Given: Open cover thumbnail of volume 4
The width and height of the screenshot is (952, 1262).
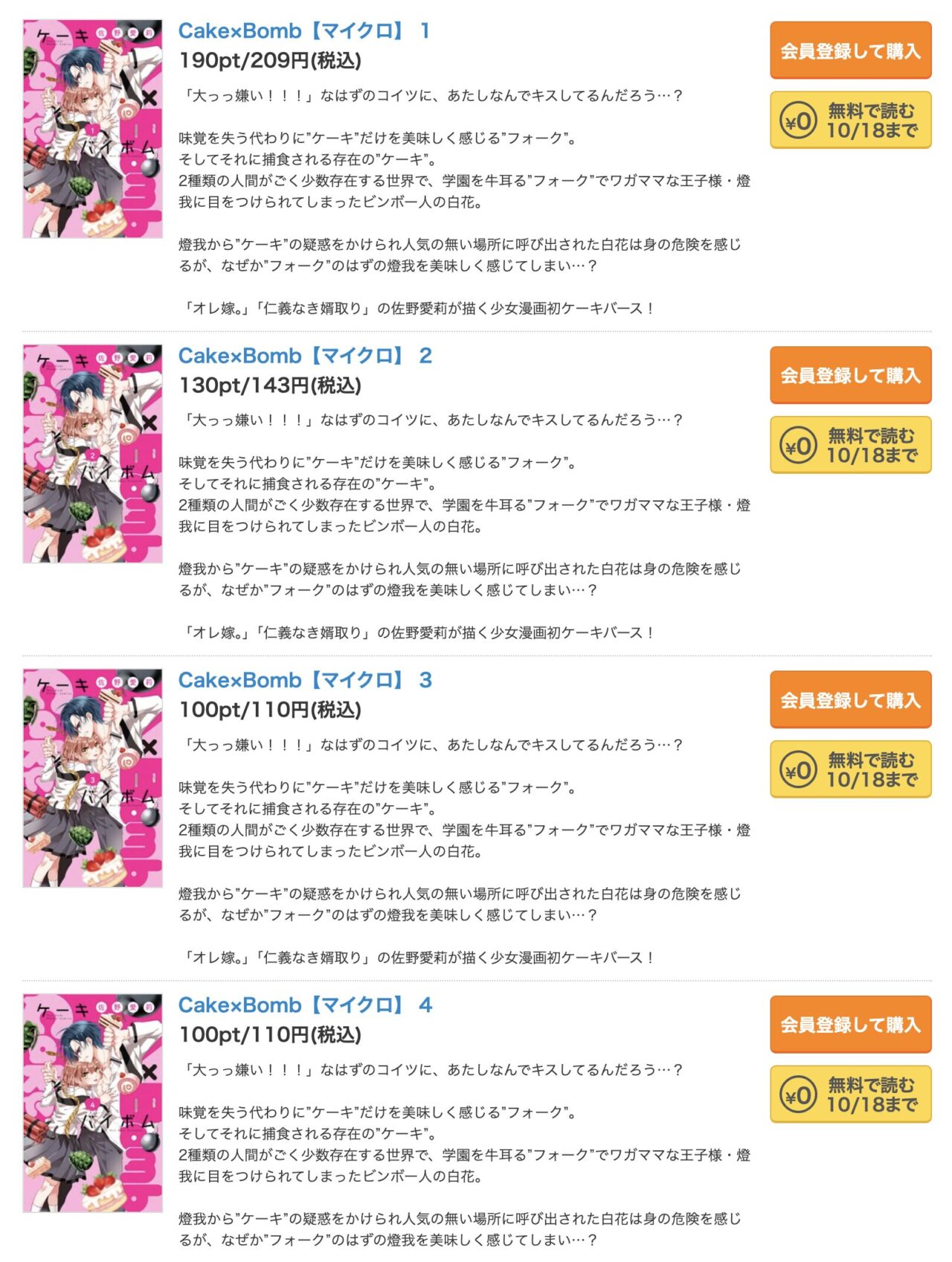Looking at the screenshot, I should (93, 1103).
